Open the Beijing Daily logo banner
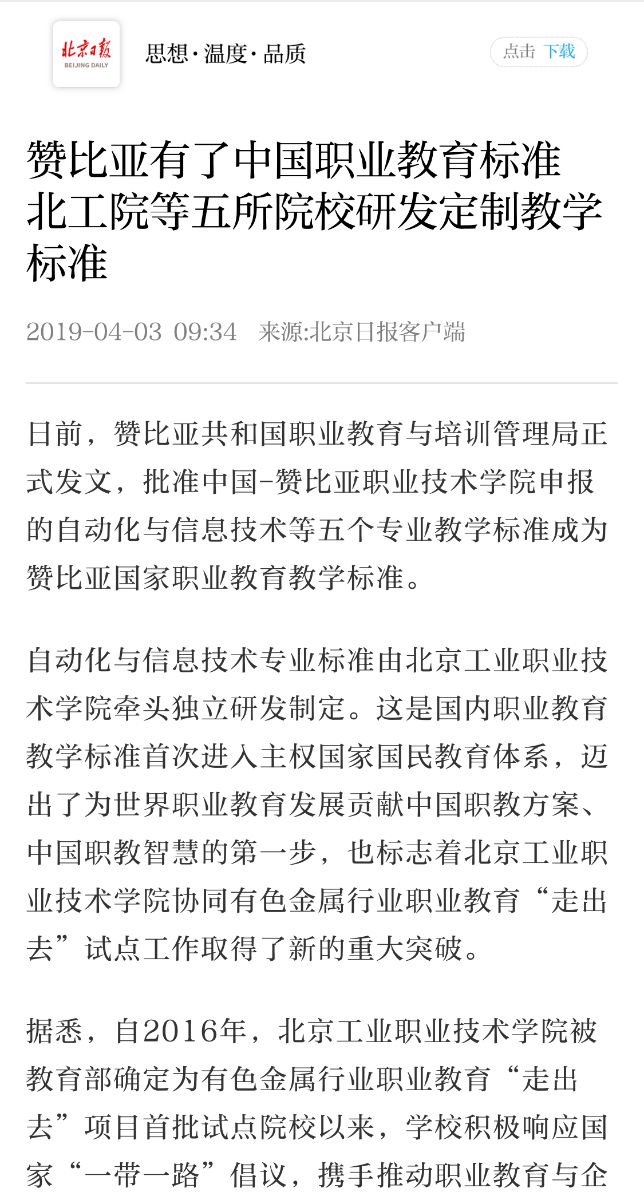This screenshot has width=644, height=1200. 86,53
